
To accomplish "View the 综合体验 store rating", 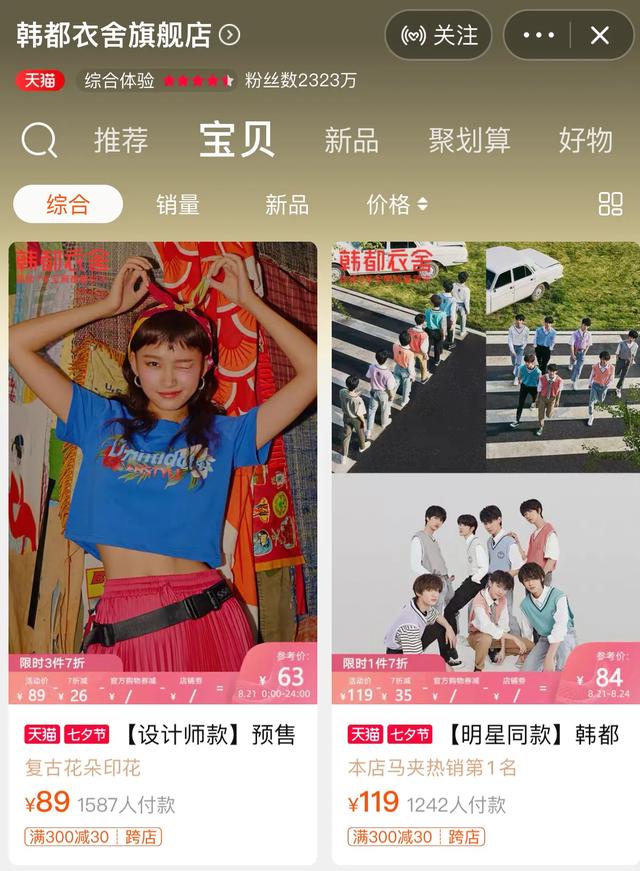I will tap(157, 81).
